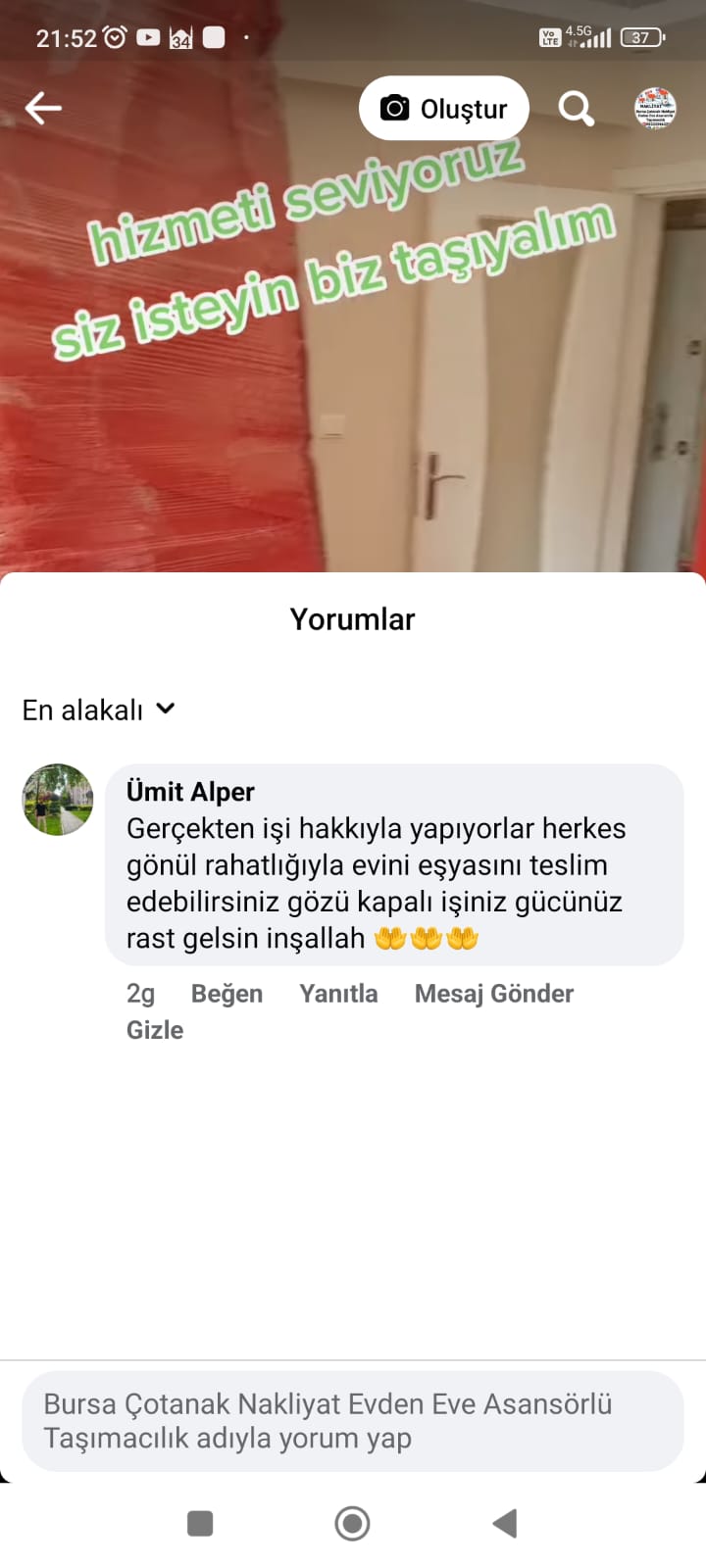Open Ümit Alper's name link
Viewport: 706px width, 1568px height.
pyautogui.click(x=190, y=792)
